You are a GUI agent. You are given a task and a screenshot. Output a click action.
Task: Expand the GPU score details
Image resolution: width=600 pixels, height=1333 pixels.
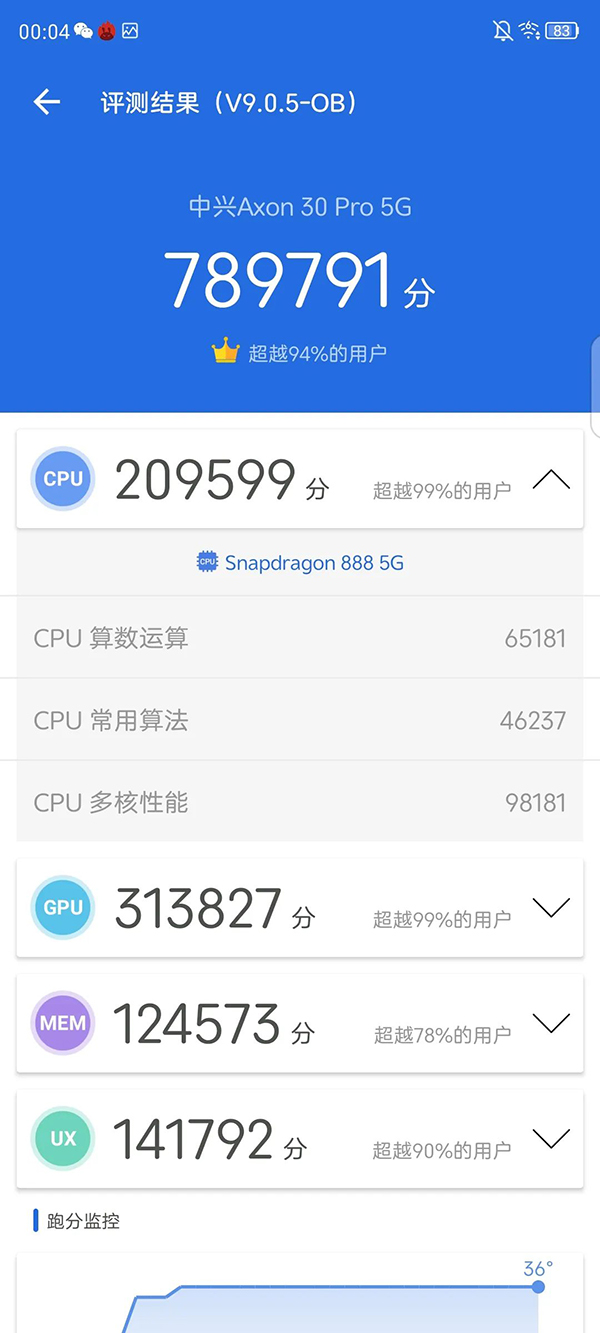point(551,908)
